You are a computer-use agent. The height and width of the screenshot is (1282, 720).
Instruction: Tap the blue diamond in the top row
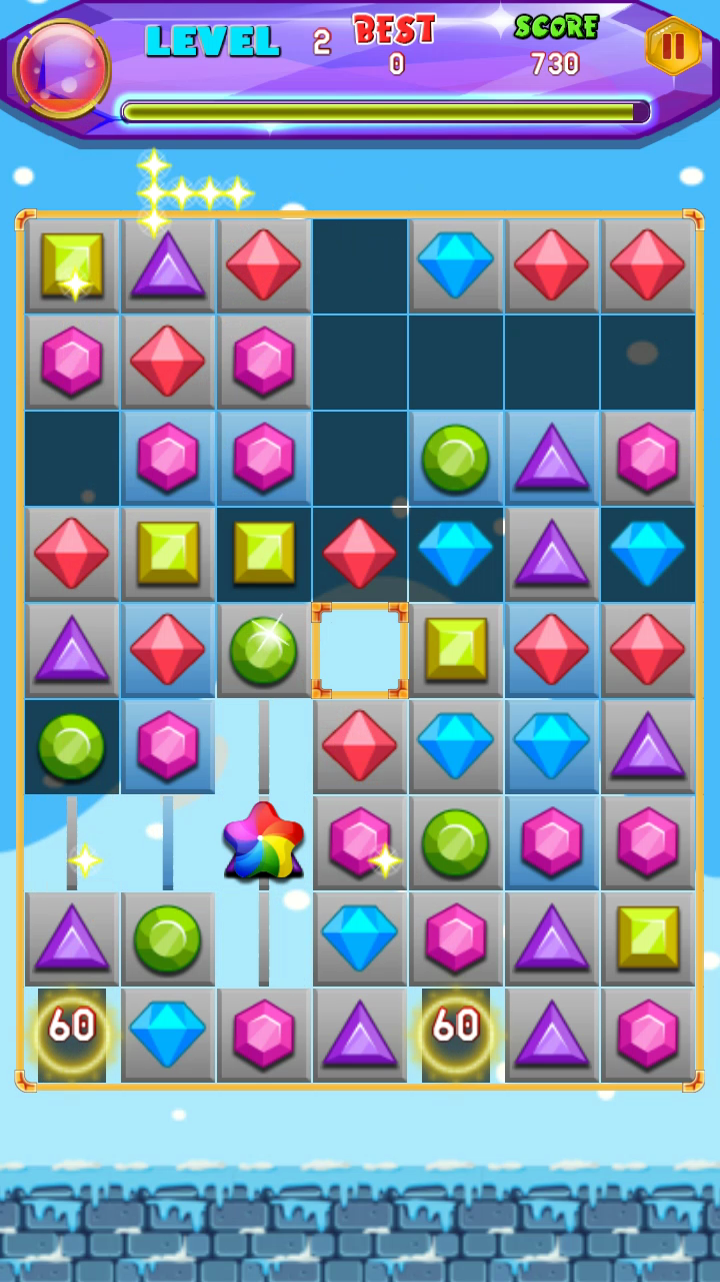(x=456, y=265)
